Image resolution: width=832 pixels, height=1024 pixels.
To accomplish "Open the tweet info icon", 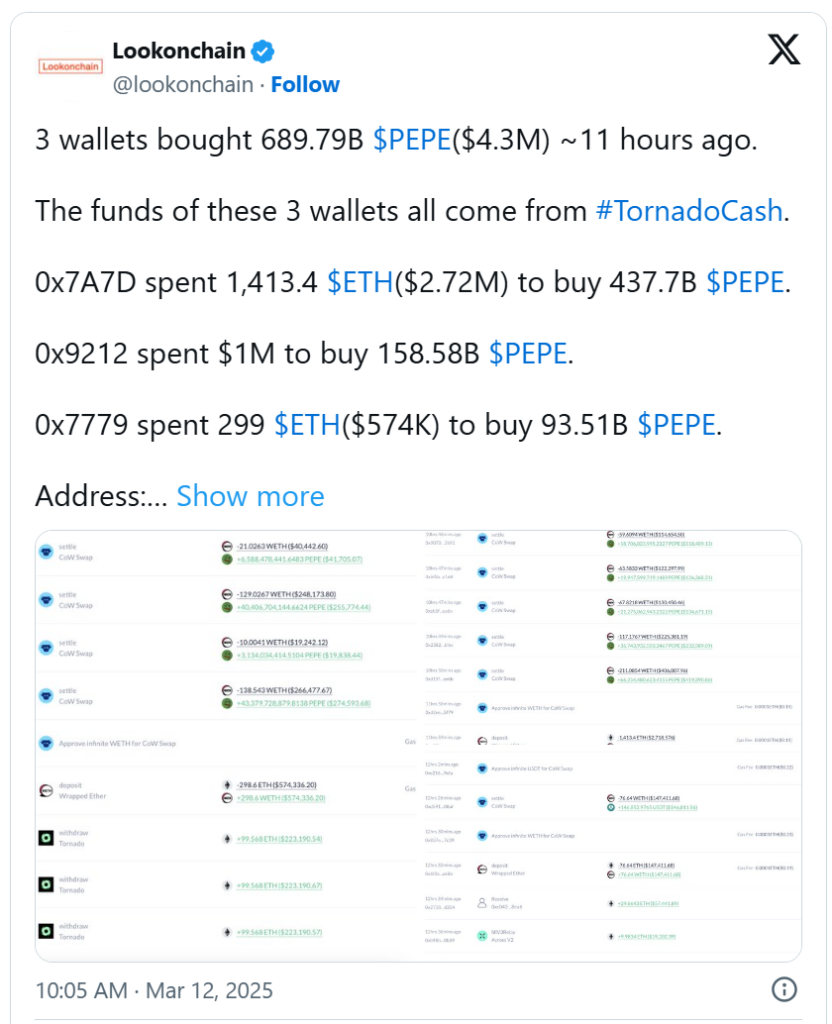I will pos(784,989).
